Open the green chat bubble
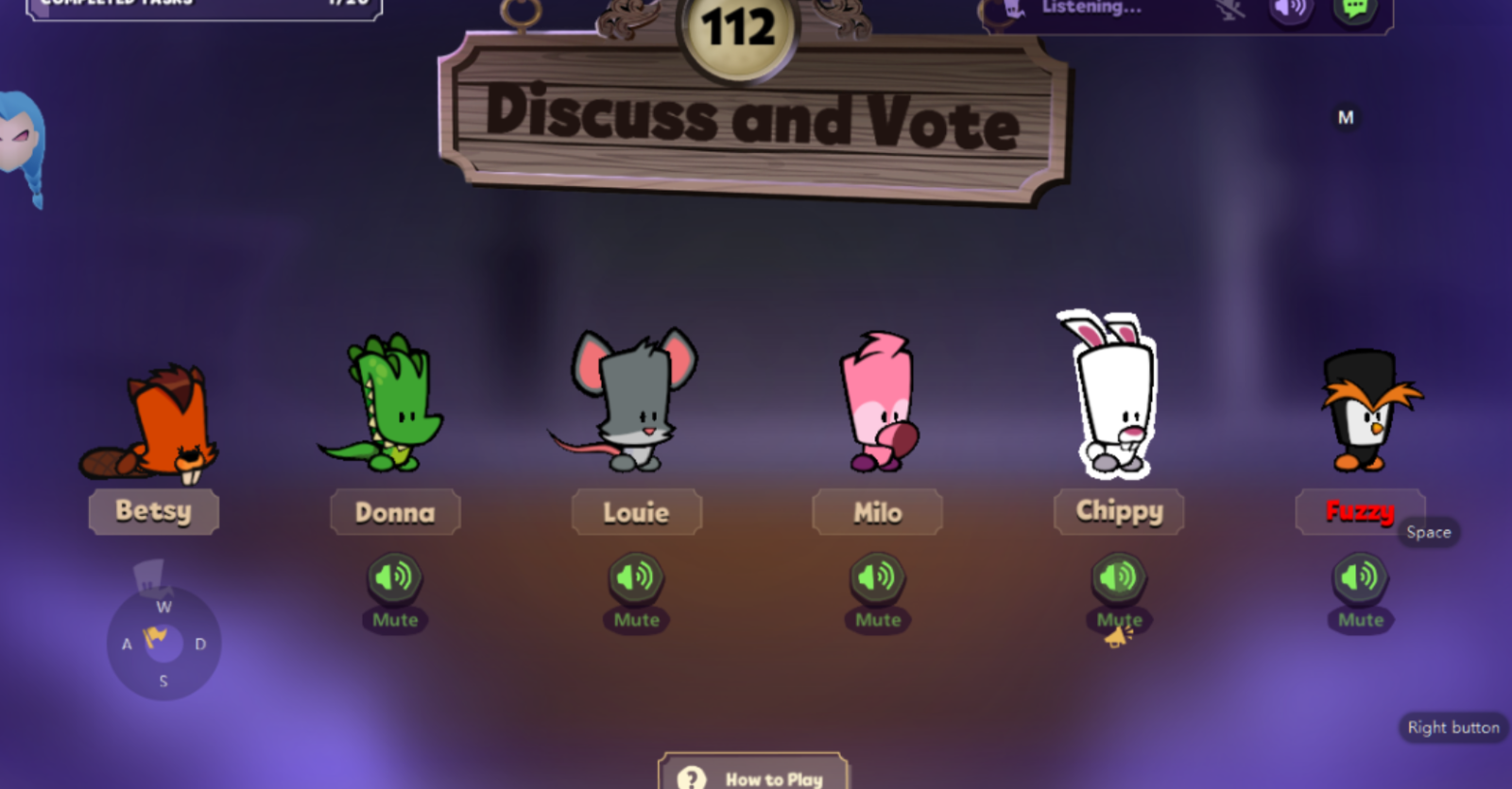This screenshot has height=789, width=1512. point(1355,9)
